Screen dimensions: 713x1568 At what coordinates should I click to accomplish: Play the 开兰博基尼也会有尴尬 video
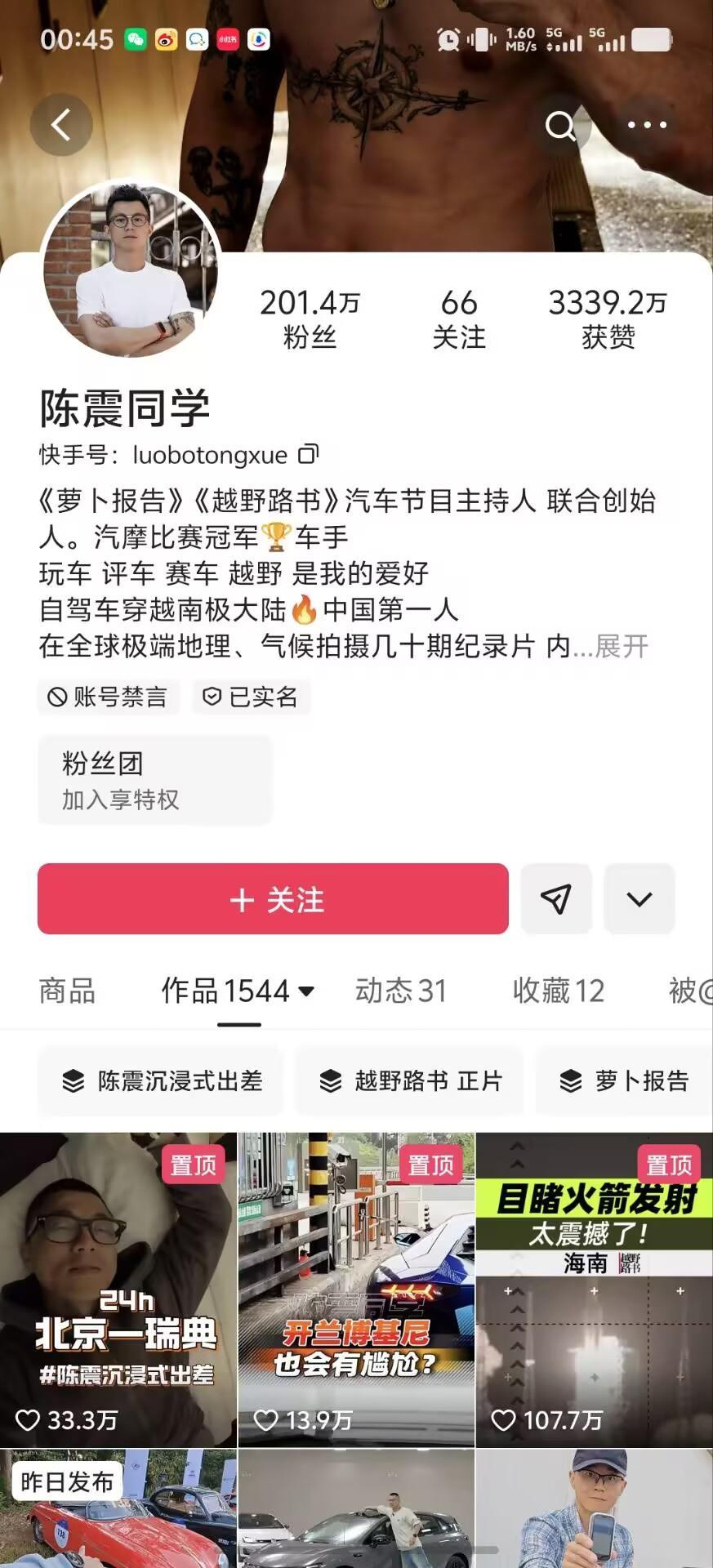tap(356, 1289)
